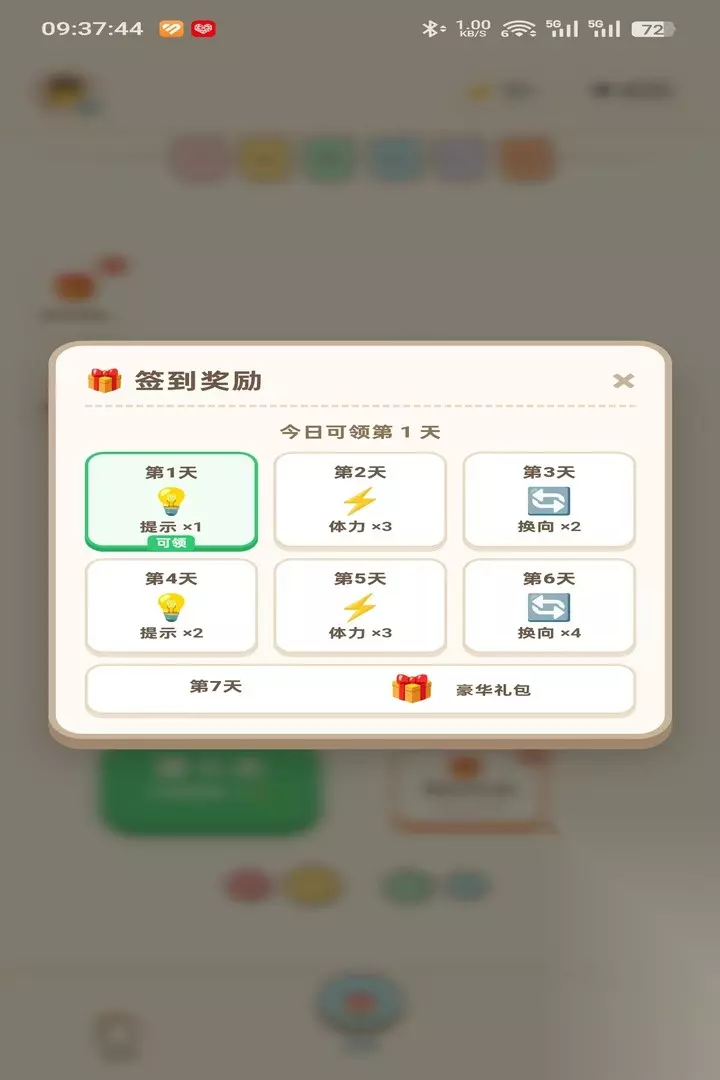720x1080 pixels.
Task: Close the 签到奖励 dialog
Action: (623, 381)
